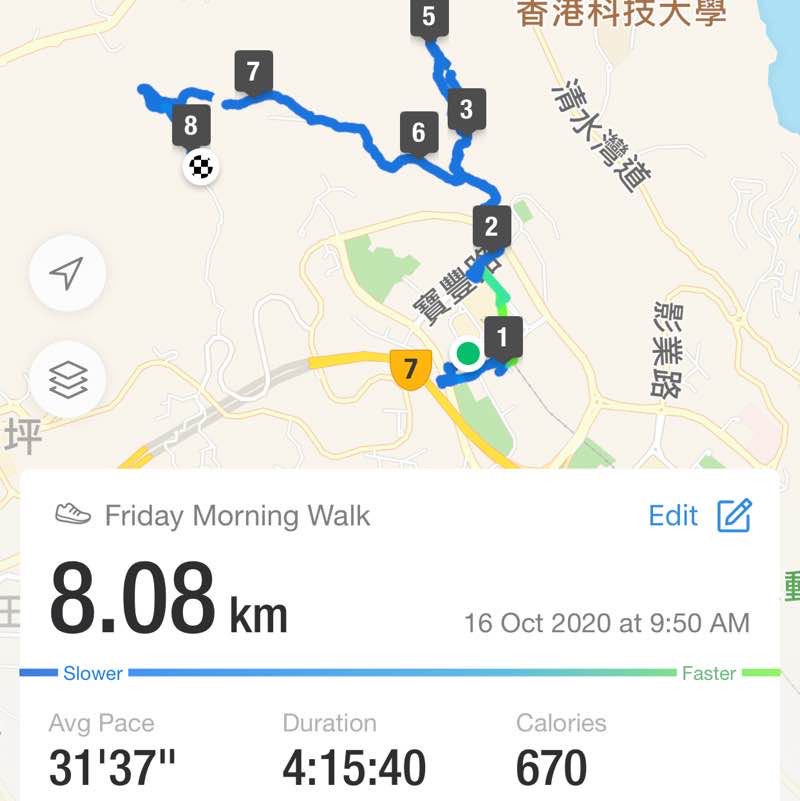Tap kilometer marker 3 on the map
Viewport: 800px width, 801px height.
coord(465,109)
